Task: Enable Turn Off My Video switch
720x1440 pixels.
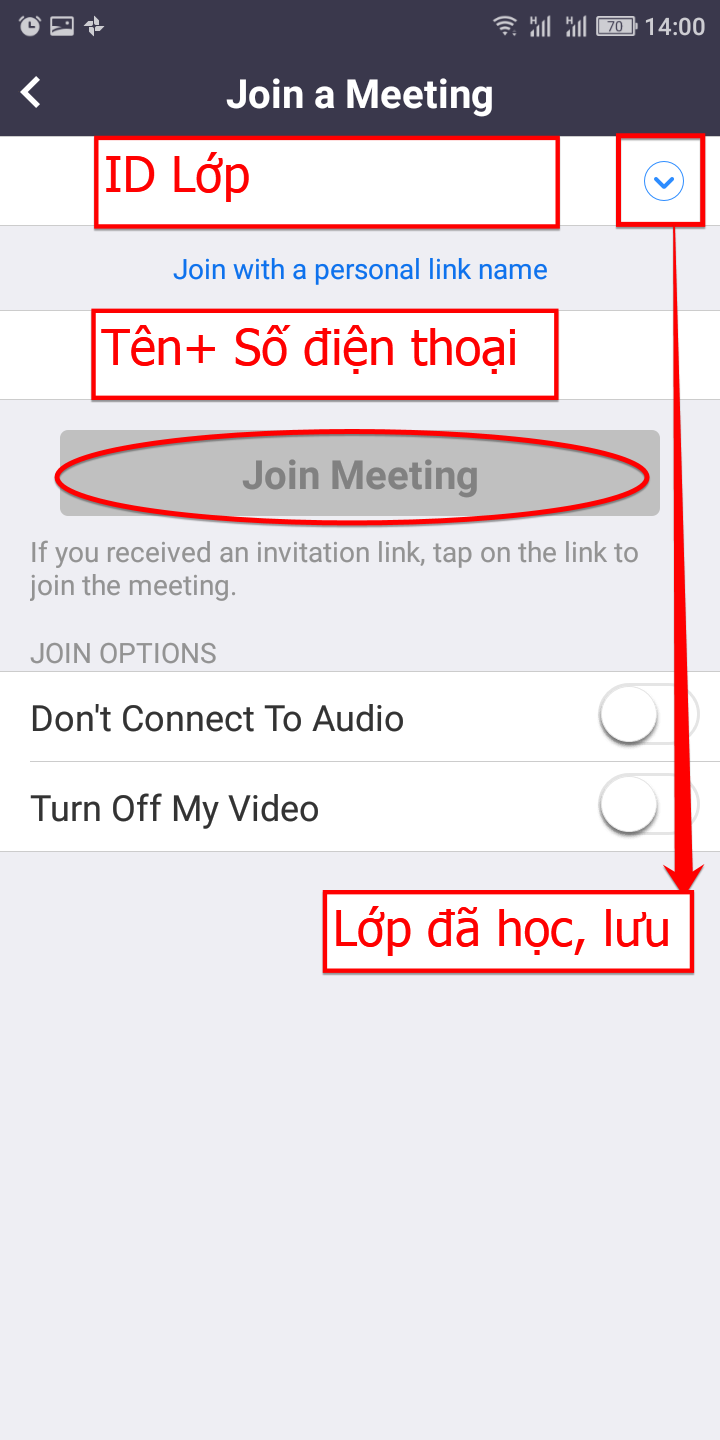Action: (x=645, y=806)
